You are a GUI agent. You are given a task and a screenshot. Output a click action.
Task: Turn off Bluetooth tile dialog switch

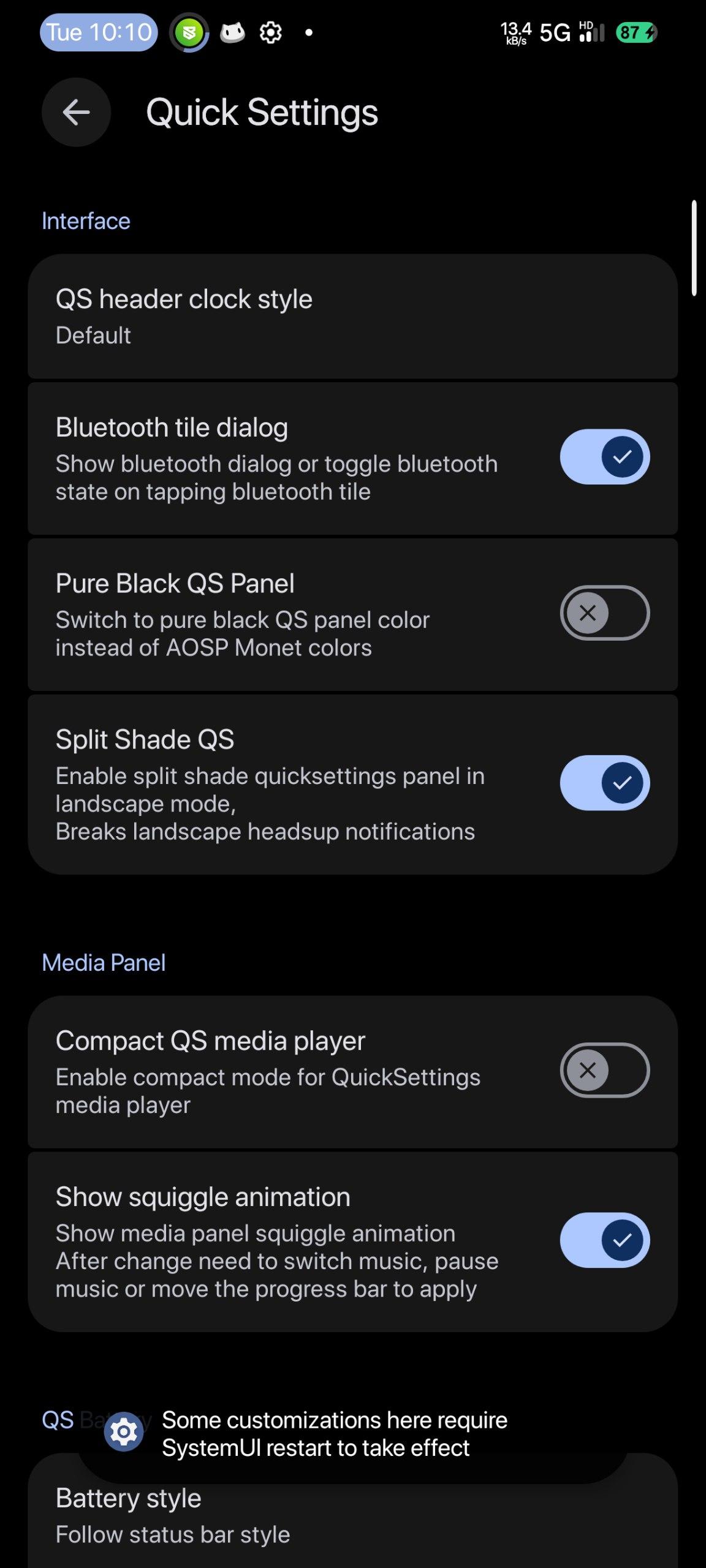coord(605,457)
